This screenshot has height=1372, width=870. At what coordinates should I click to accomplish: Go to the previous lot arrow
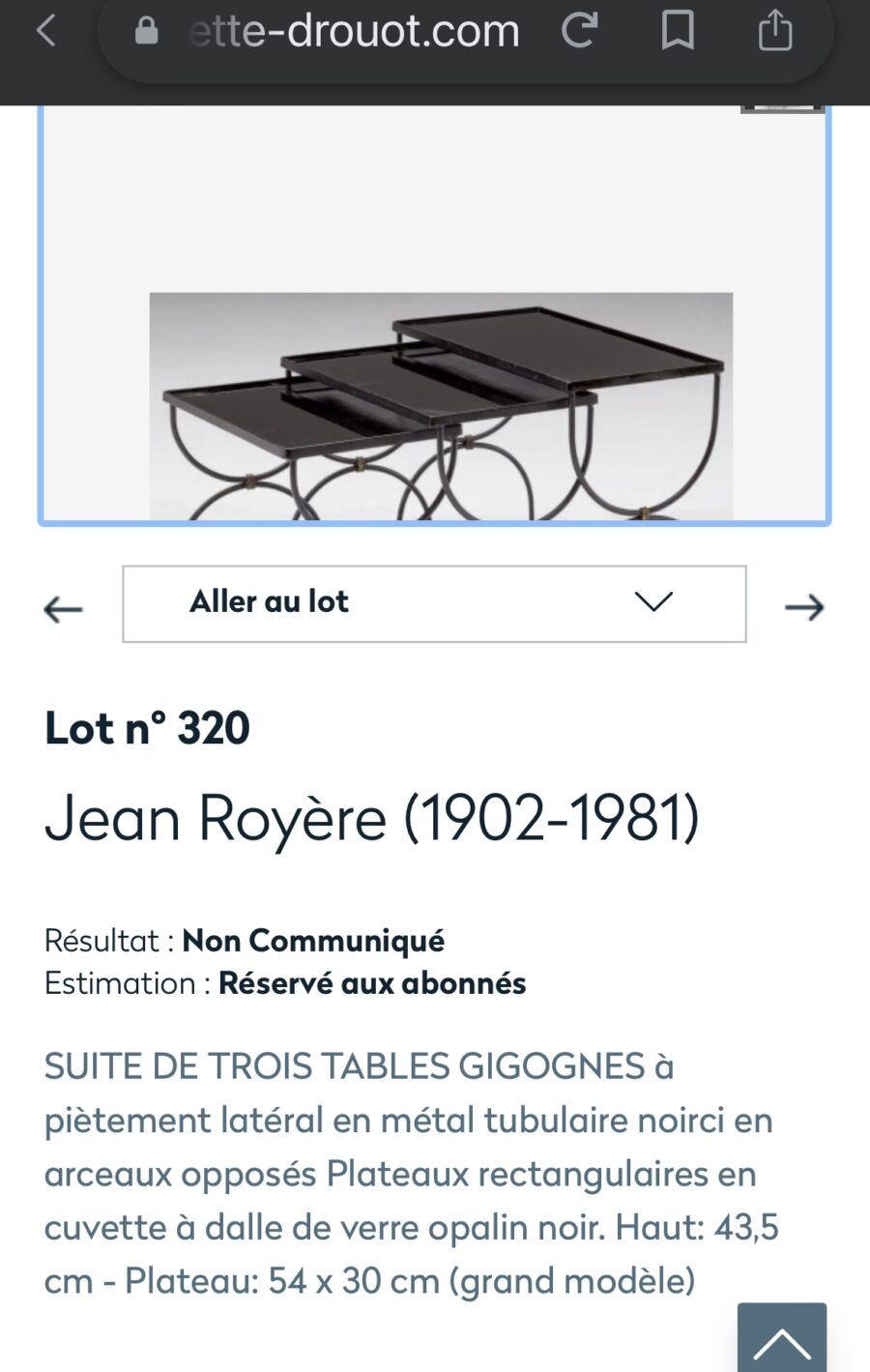click(64, 609)
